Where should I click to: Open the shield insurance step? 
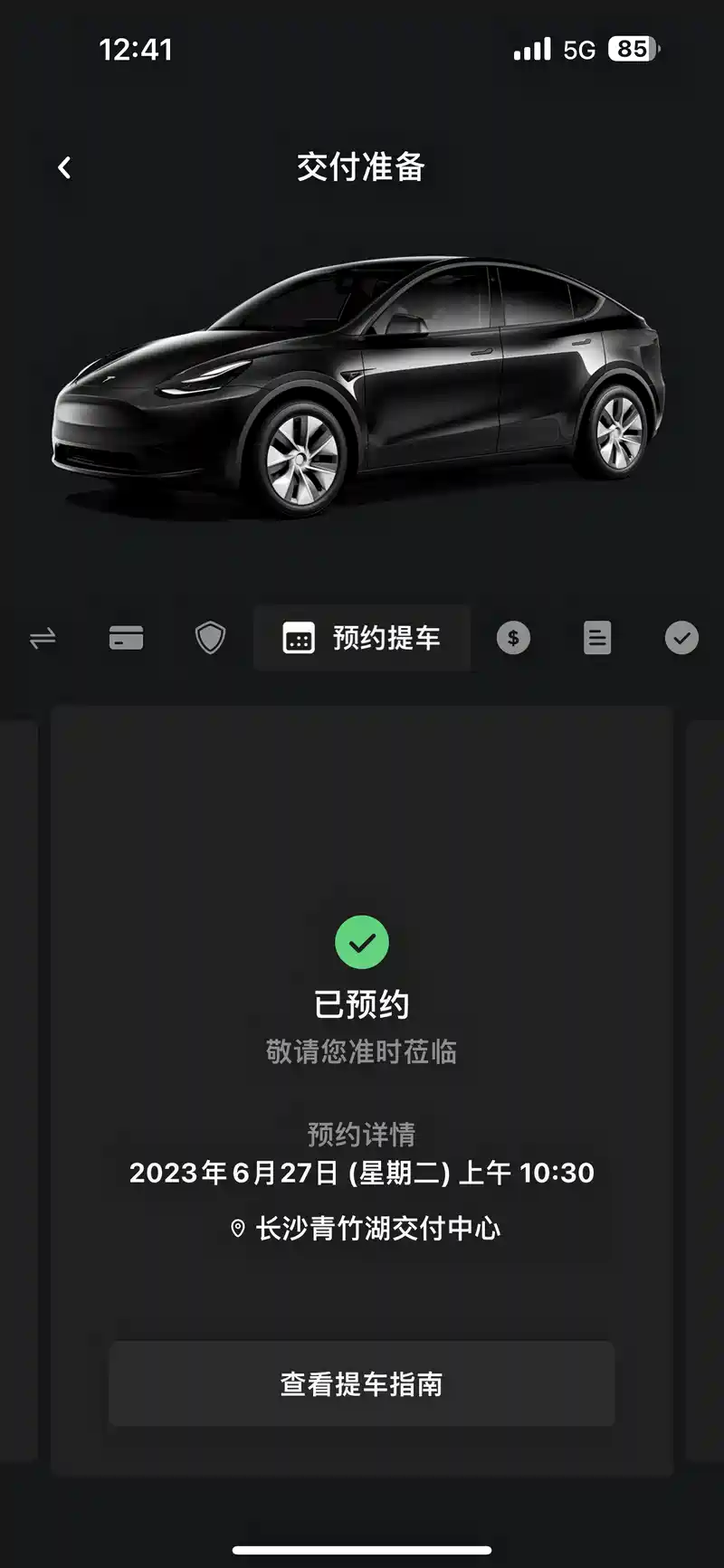(x=210, y=639)
